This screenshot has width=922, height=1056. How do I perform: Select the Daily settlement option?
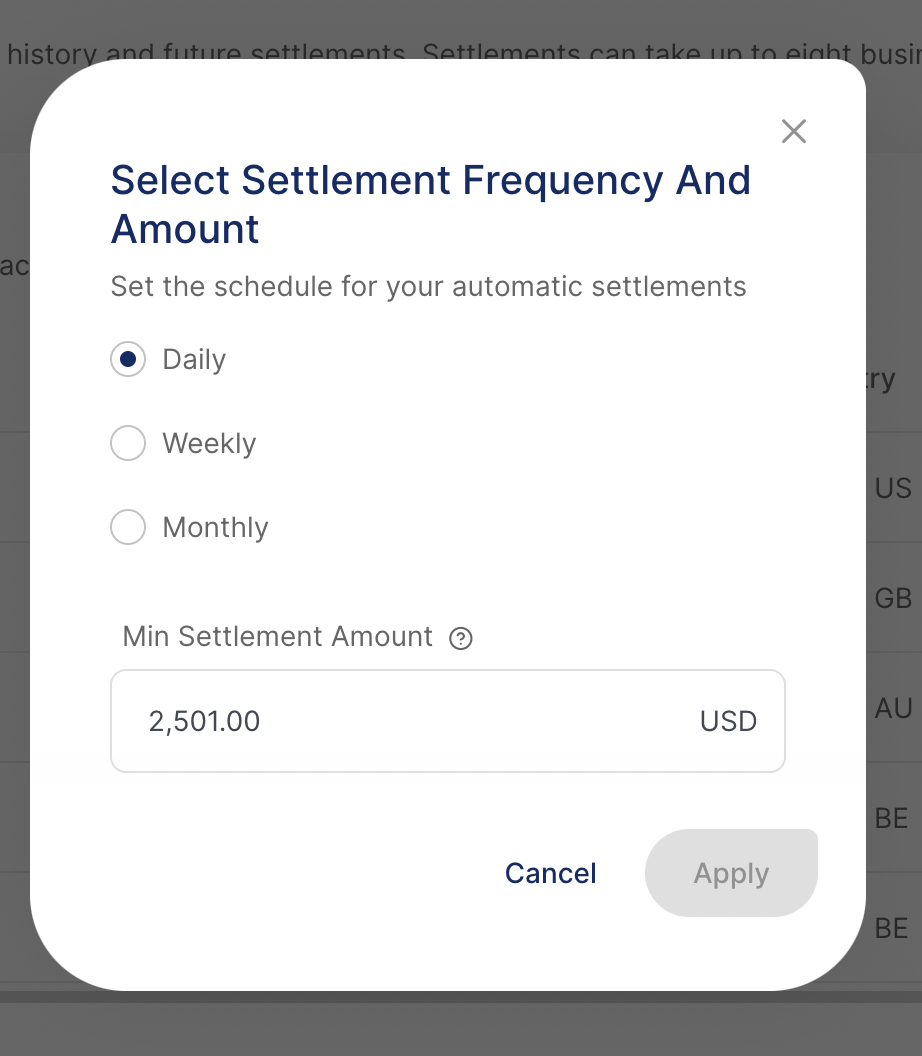tap(128, 359)
